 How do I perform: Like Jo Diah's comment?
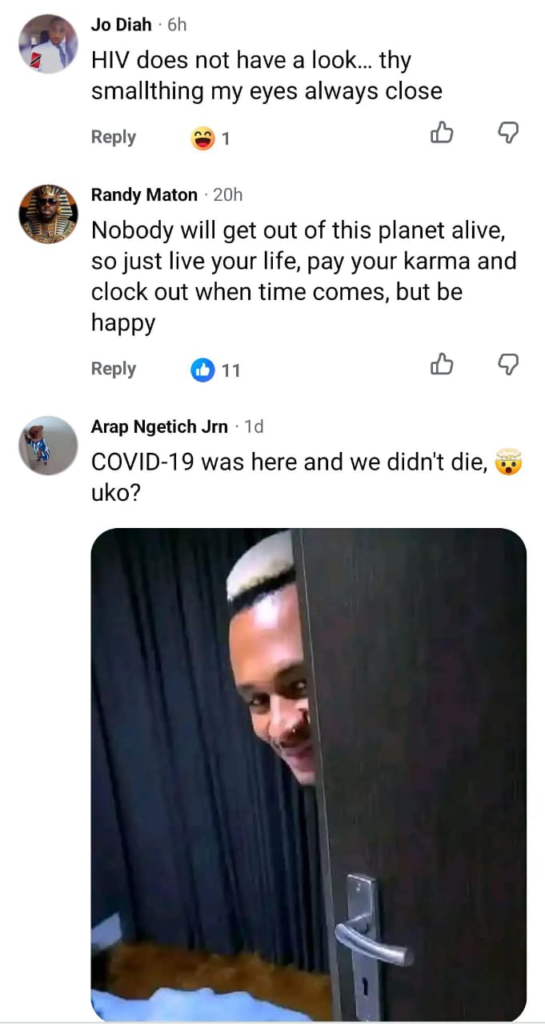click(x=442, y=133)
